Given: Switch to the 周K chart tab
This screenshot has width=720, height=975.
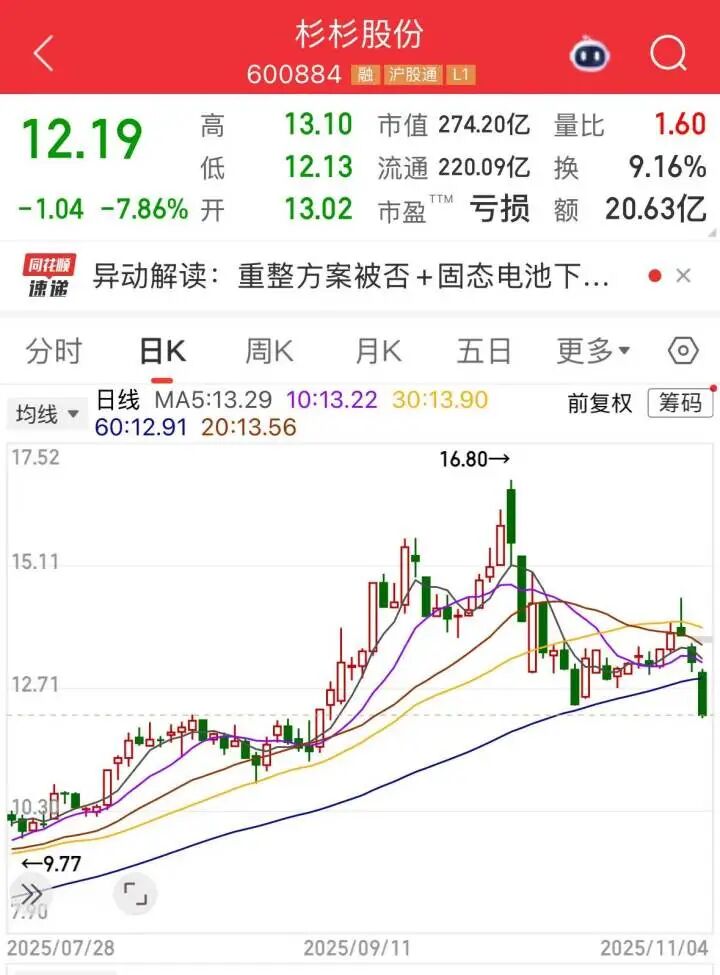Looking at the screenshot, I should pos(269,351).
